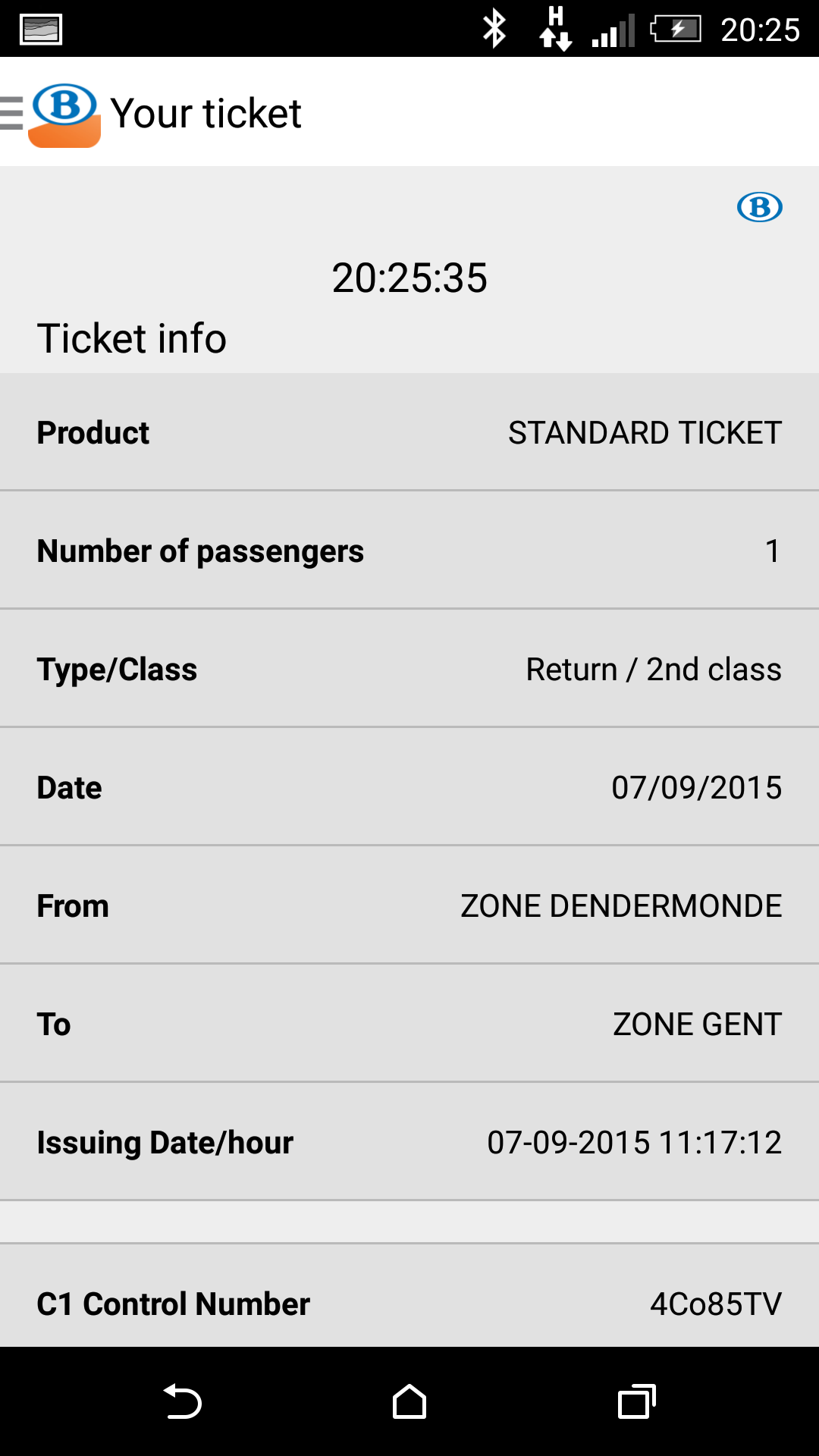The width and height of the screenshot is (819, 1456).
Task: Go back using the system back button
Action: coord(182,1401)
